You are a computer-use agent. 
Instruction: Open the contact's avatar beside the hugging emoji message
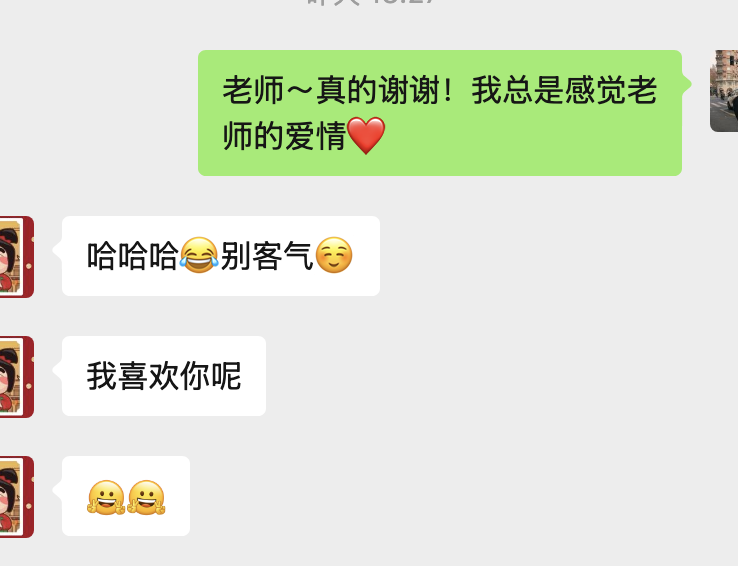pos(15,497)
